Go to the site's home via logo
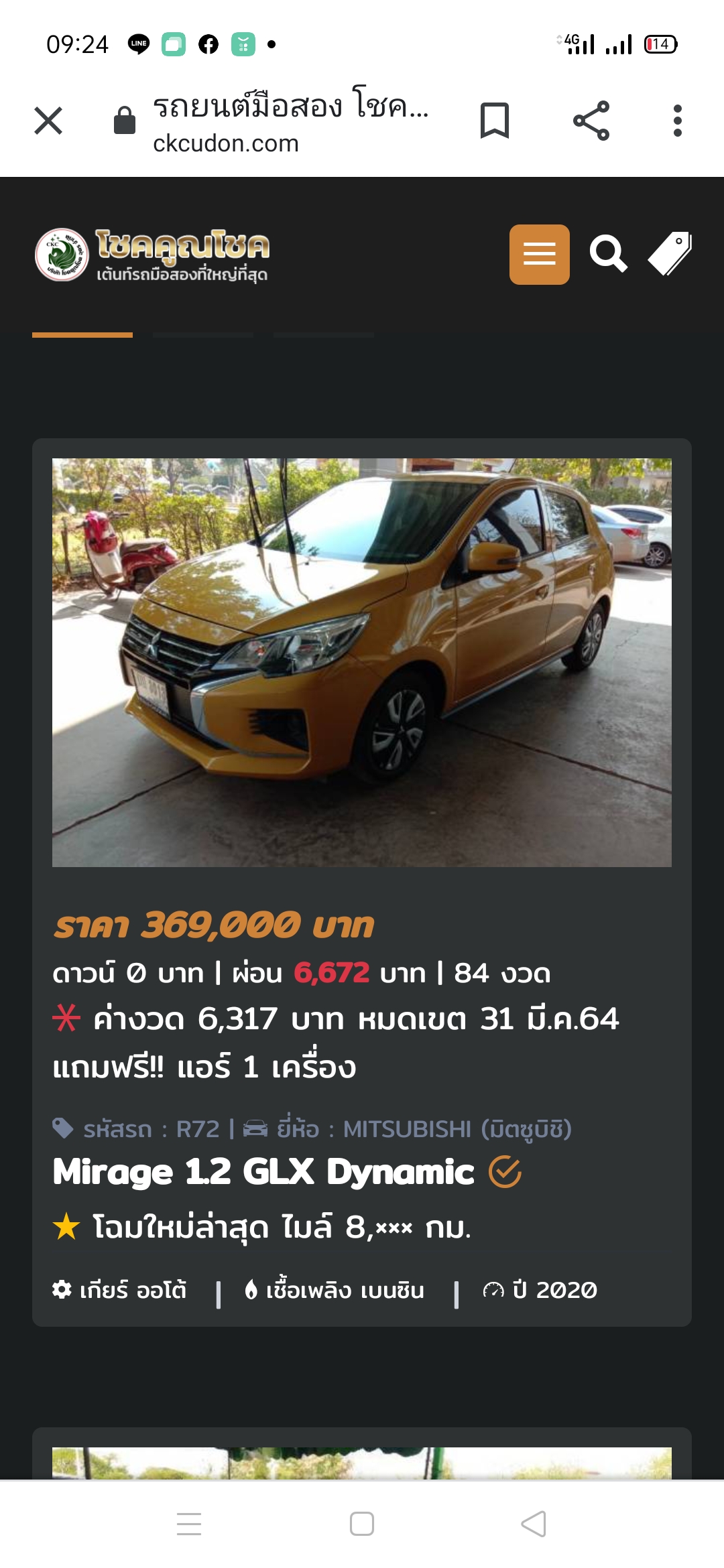Screen dimensions: 724x1568 pyautogui.click(x=153, y=255)
